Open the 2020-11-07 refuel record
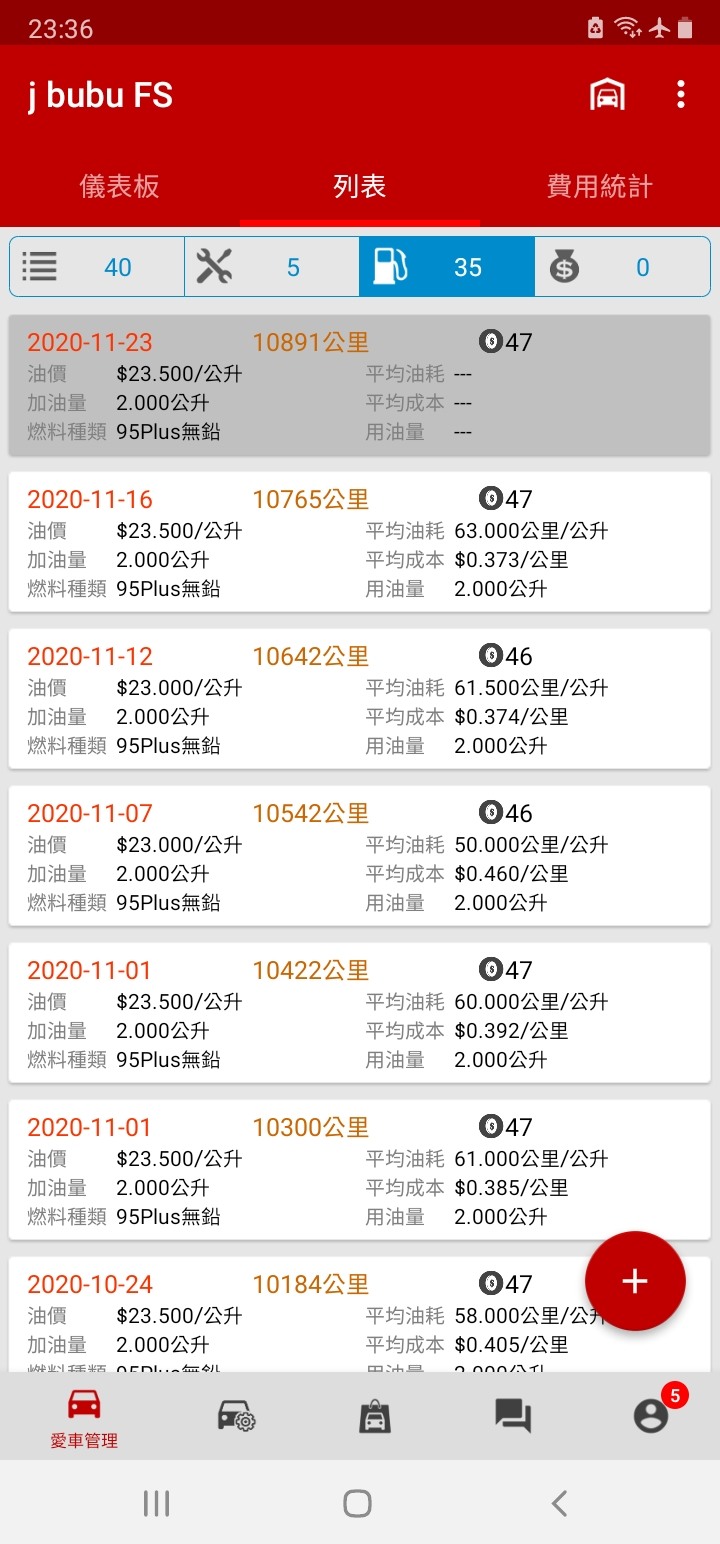Screen dimensions: 720x1544 [x=360, y=856]
